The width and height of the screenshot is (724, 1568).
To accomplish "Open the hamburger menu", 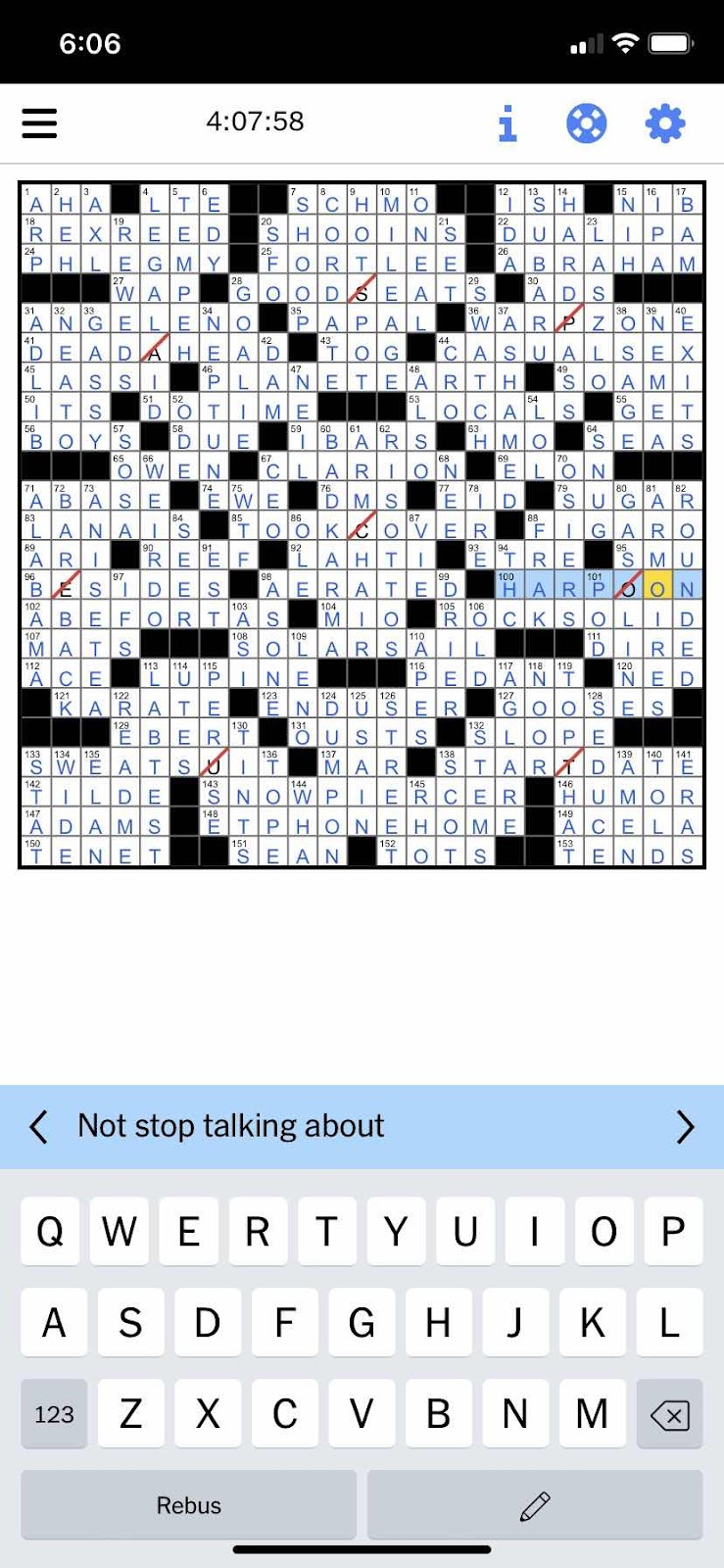I will click(x=39, y=123).
